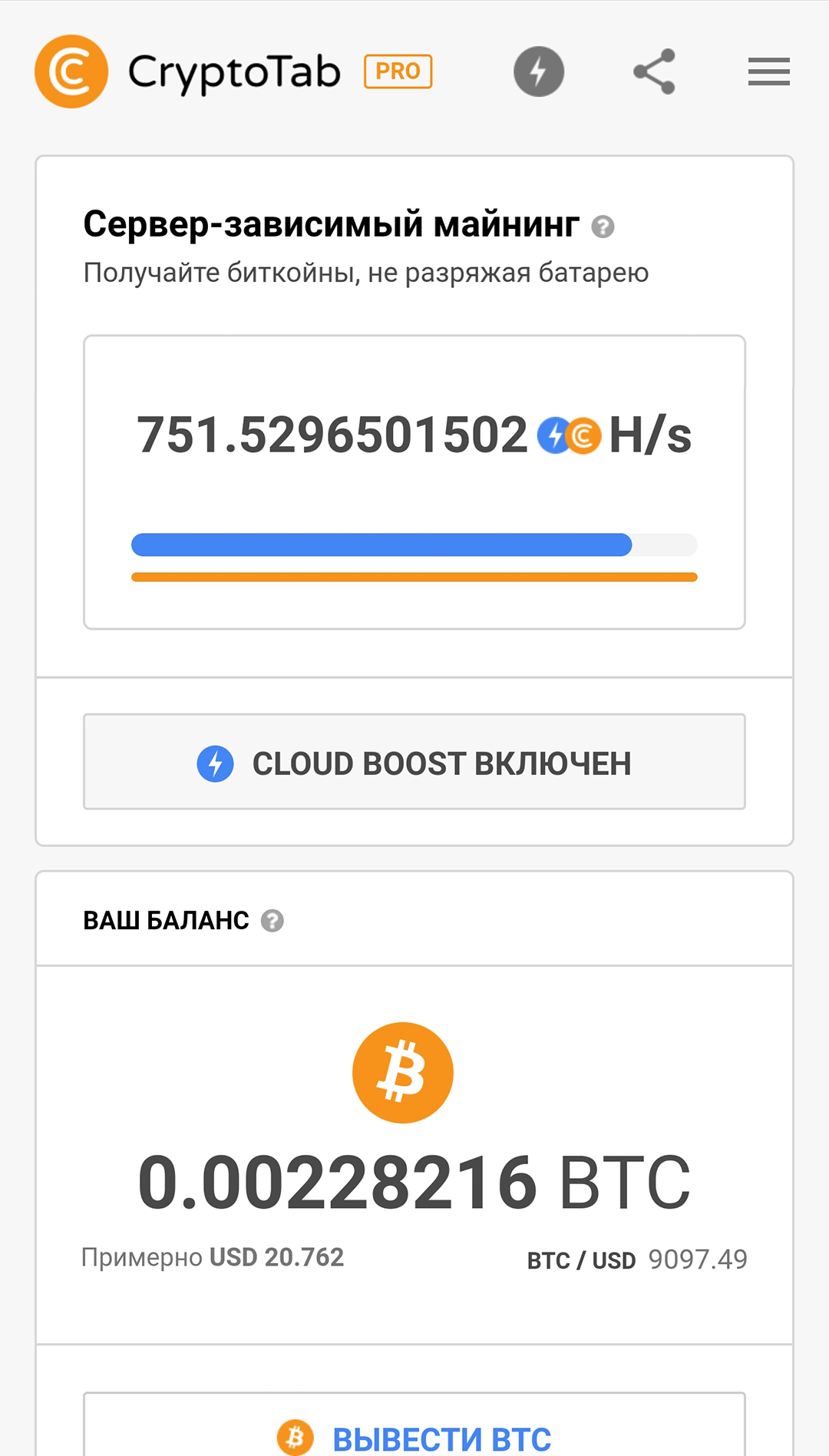The width and height of the screenshot is (829, 1456).
Task: Open the hamburger menu
Action: click(768, 71)
